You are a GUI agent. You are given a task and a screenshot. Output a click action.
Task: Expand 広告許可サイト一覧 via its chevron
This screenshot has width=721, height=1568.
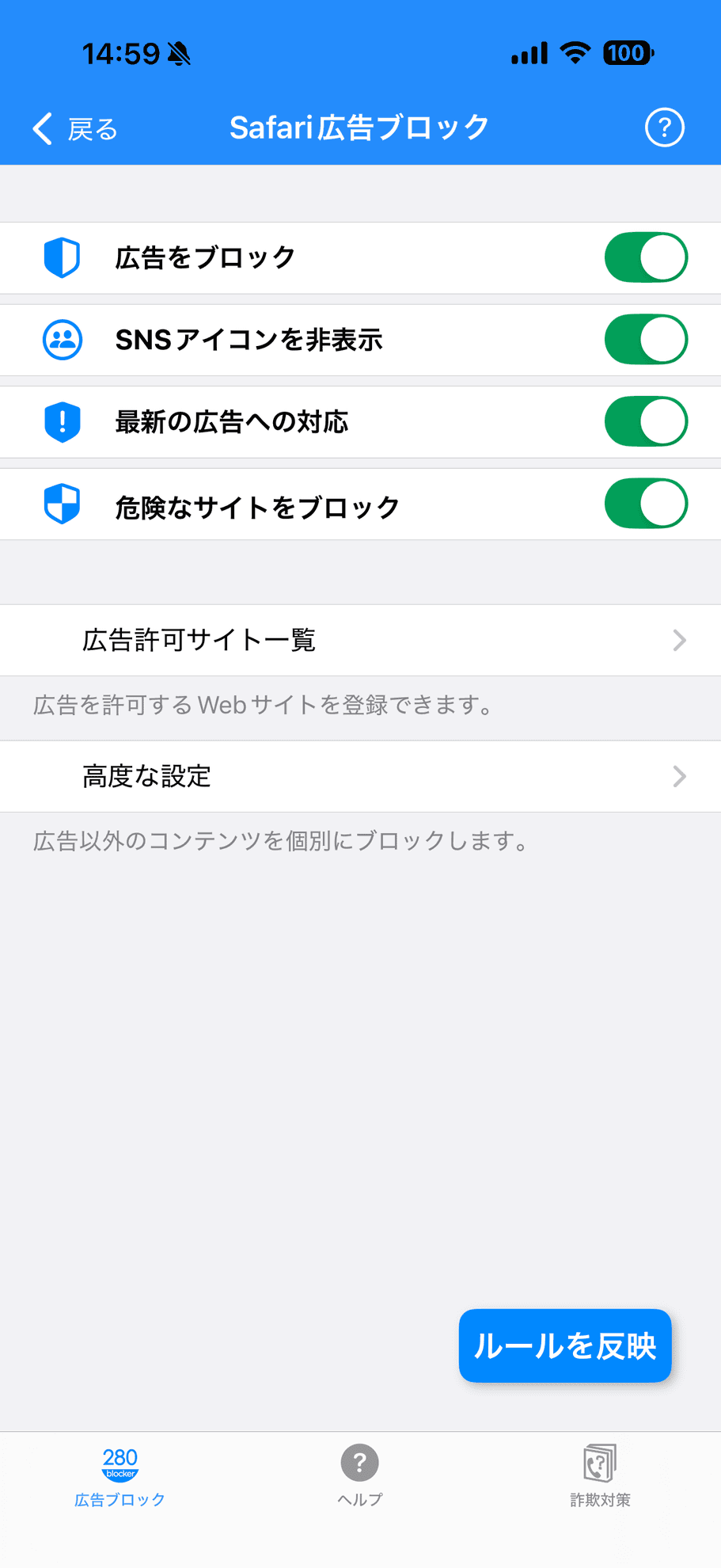point(679,640)
